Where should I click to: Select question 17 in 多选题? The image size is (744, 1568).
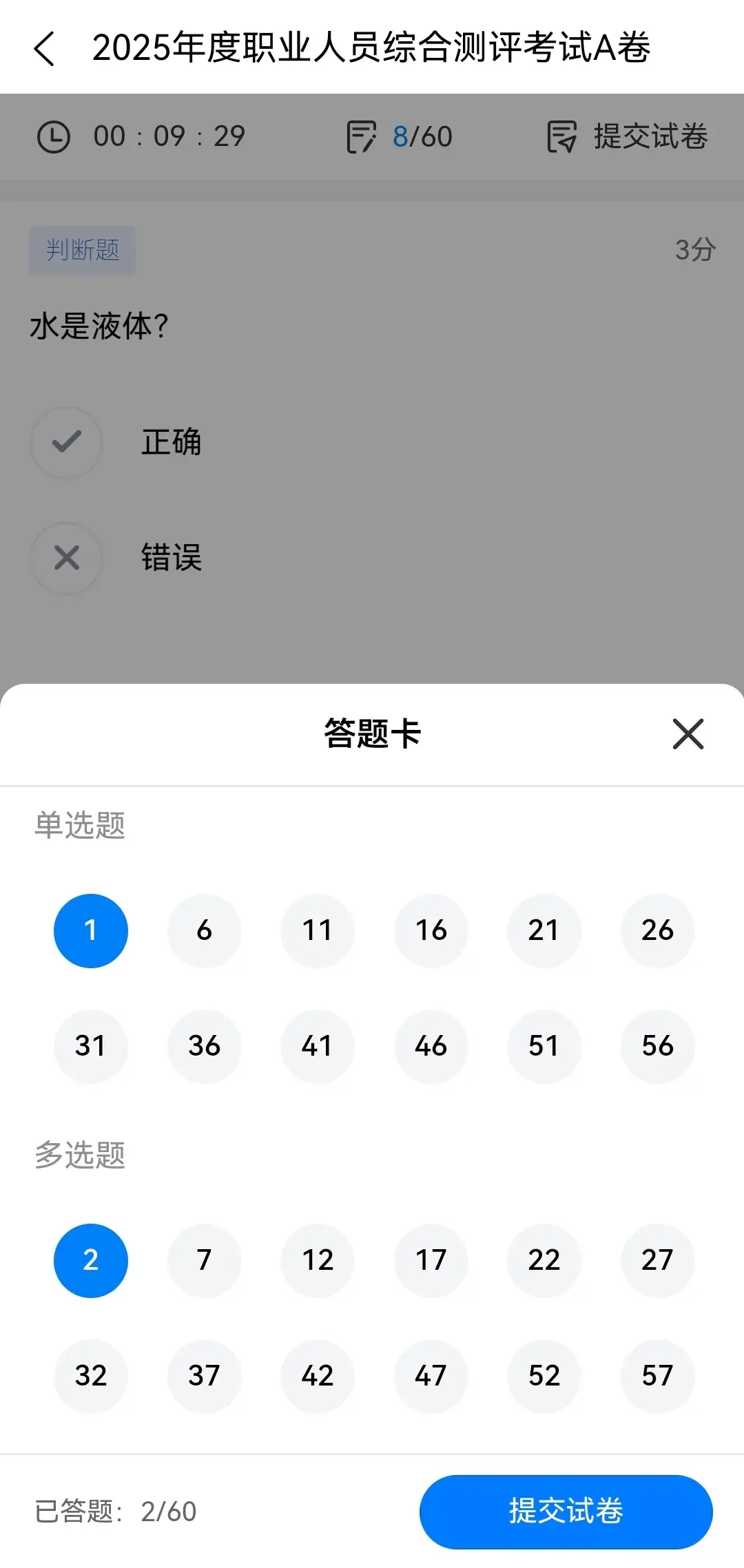(431, 1260)
